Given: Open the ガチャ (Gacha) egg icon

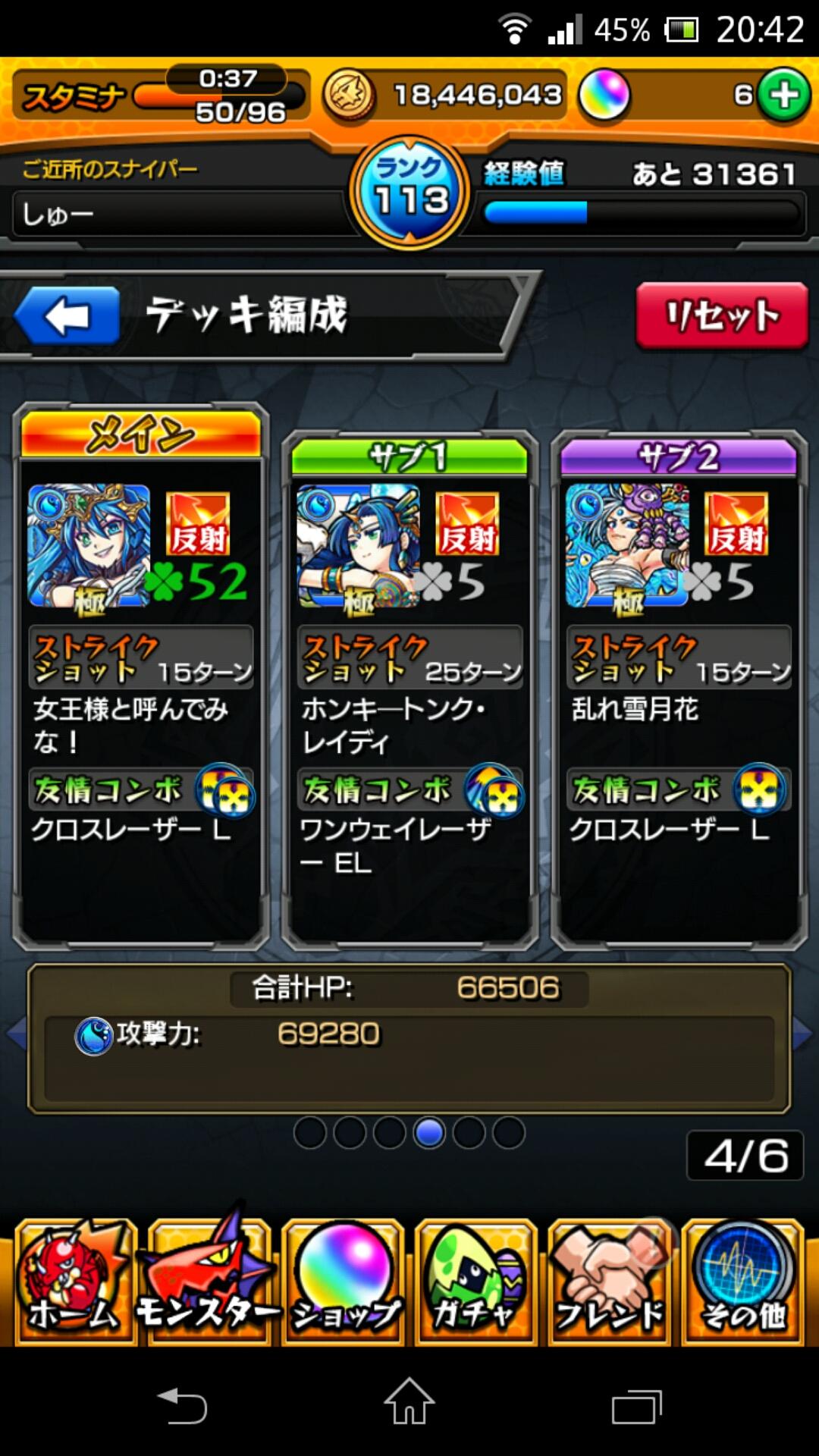Looking at the screenshot, I should (475, 1282).
